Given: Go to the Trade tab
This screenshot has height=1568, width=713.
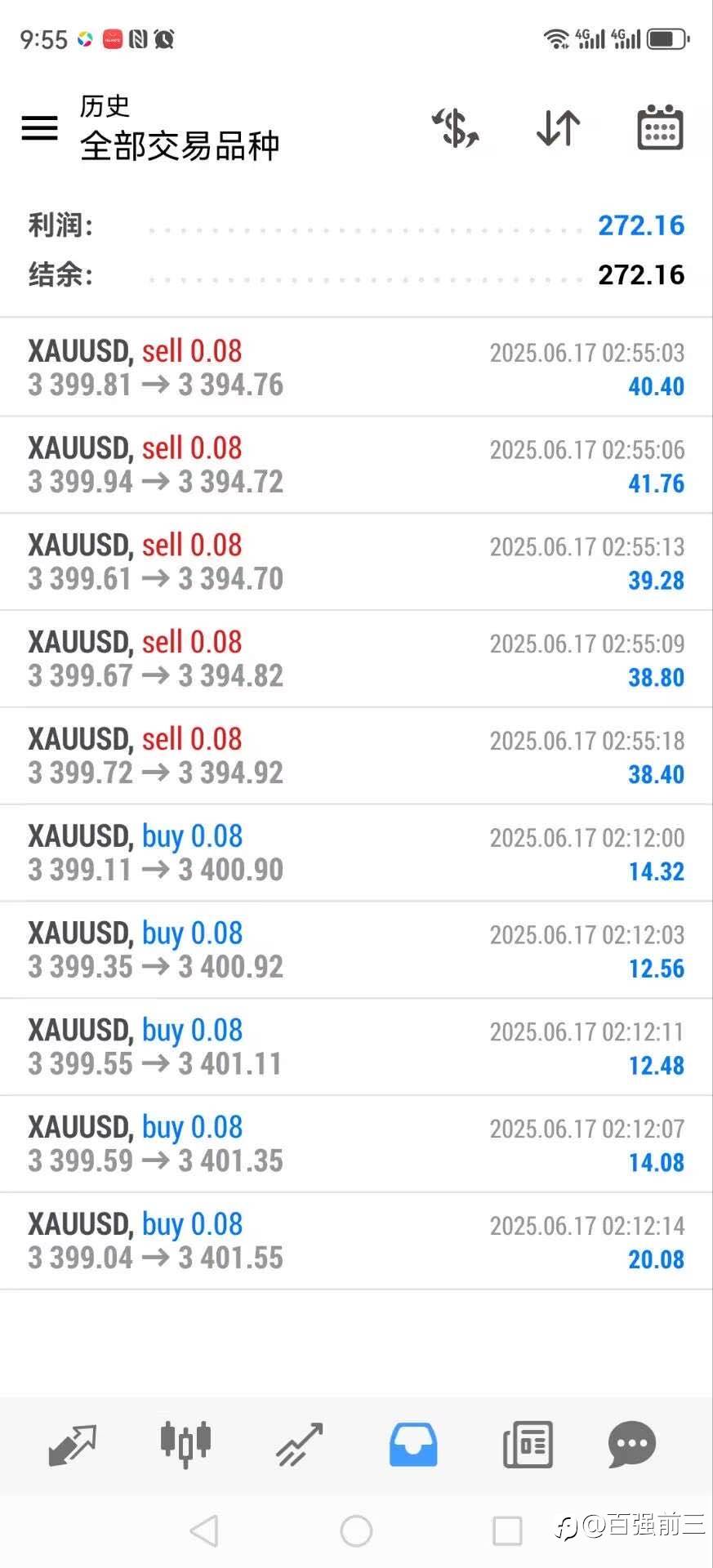Looking at the screenshot, I should coord(299,1445).
